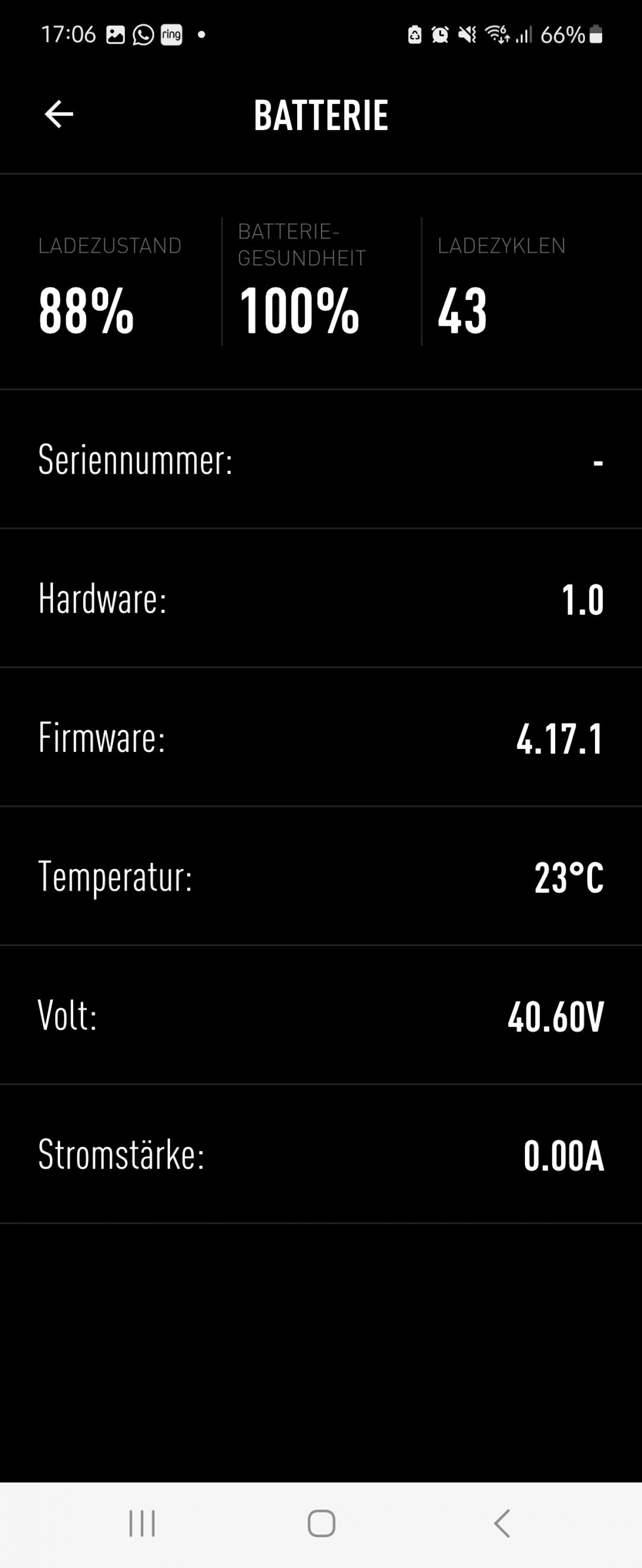
Task: Open recent apps in navigation bar
Action: [x=142, y=1524]
